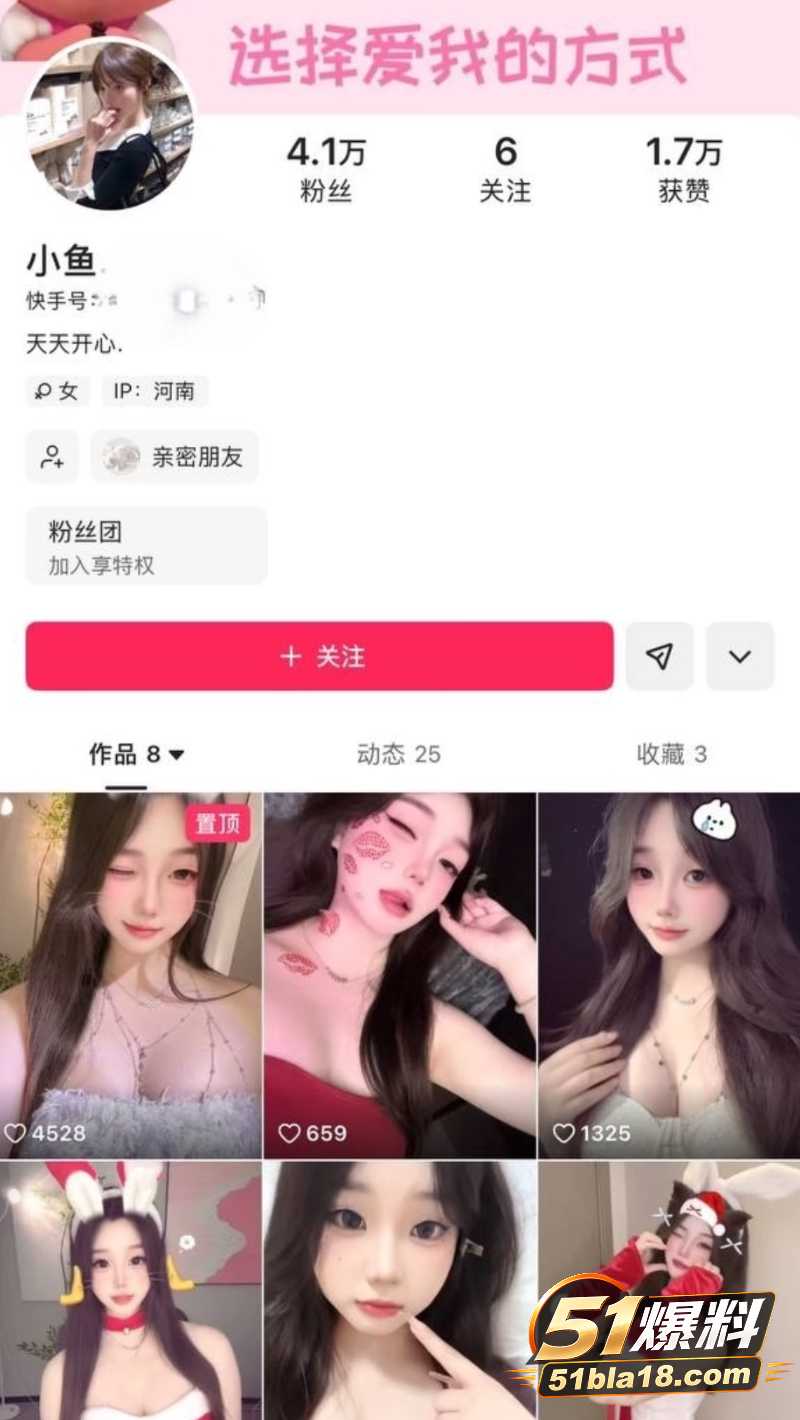Open 亲密朋友 close friends
This screenshot has width=800, height=1420.
(x=174, y=457)
